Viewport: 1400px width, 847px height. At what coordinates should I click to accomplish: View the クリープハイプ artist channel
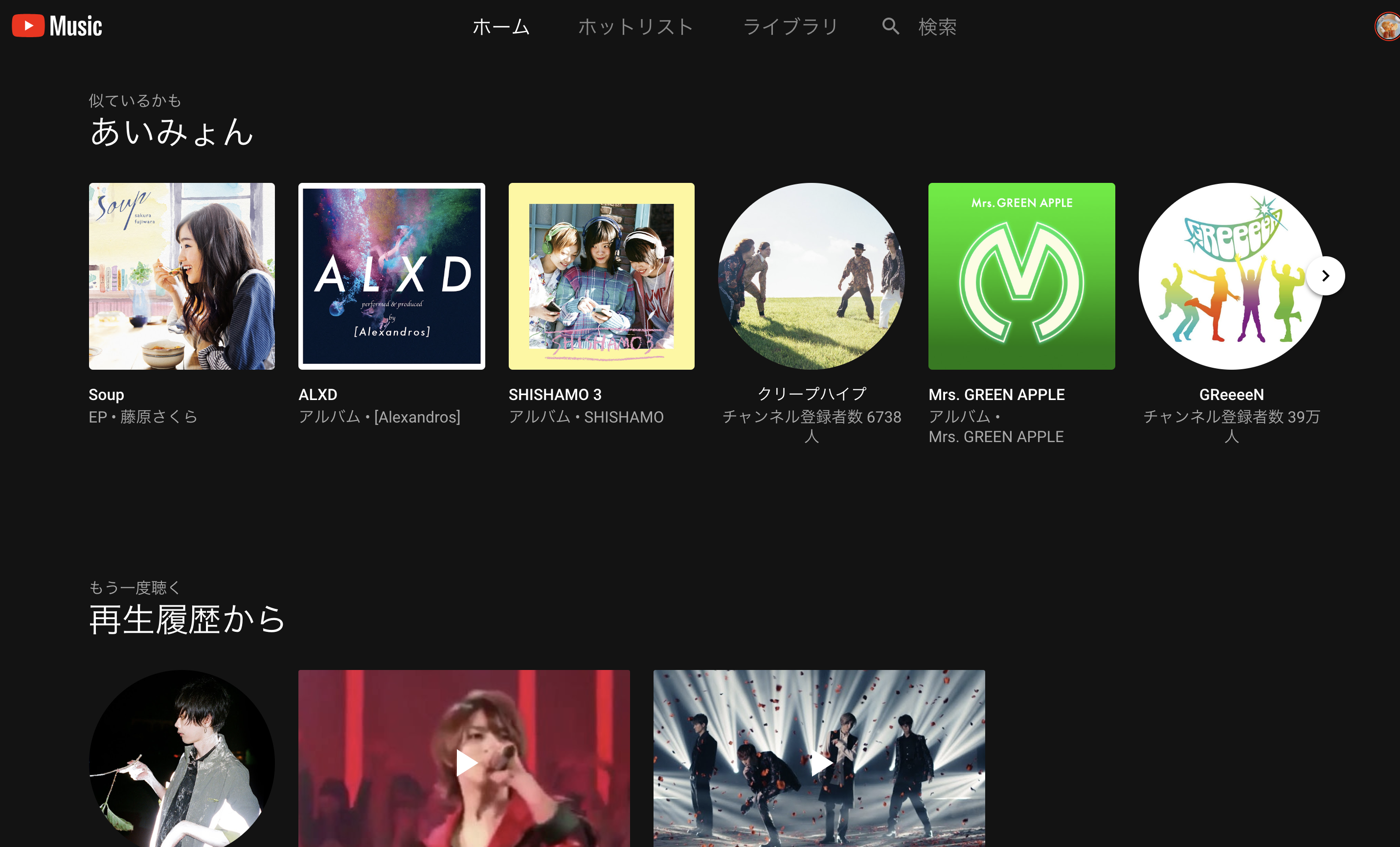pyautogui.click(x=812, y=276)
